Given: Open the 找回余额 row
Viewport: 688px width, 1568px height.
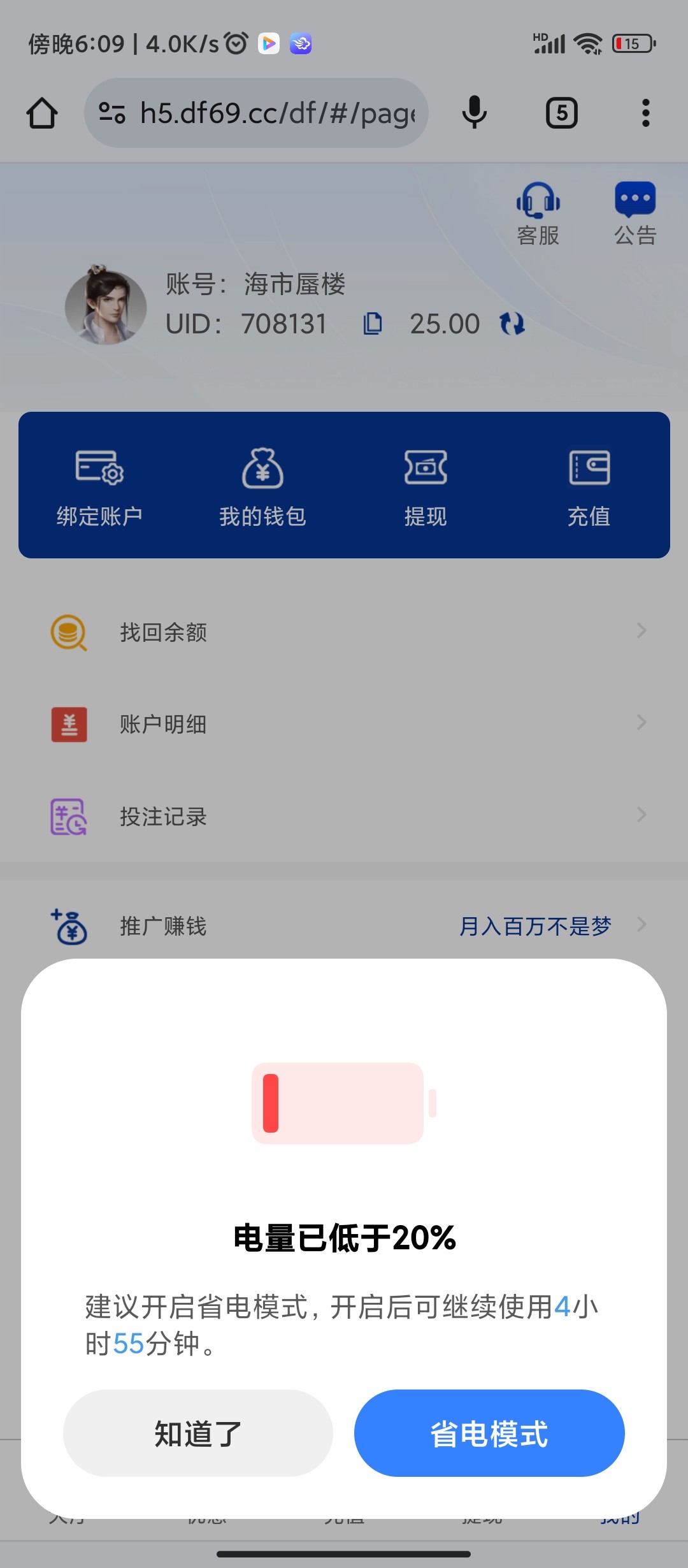Looking at the screenshot, I should (344, 632).
